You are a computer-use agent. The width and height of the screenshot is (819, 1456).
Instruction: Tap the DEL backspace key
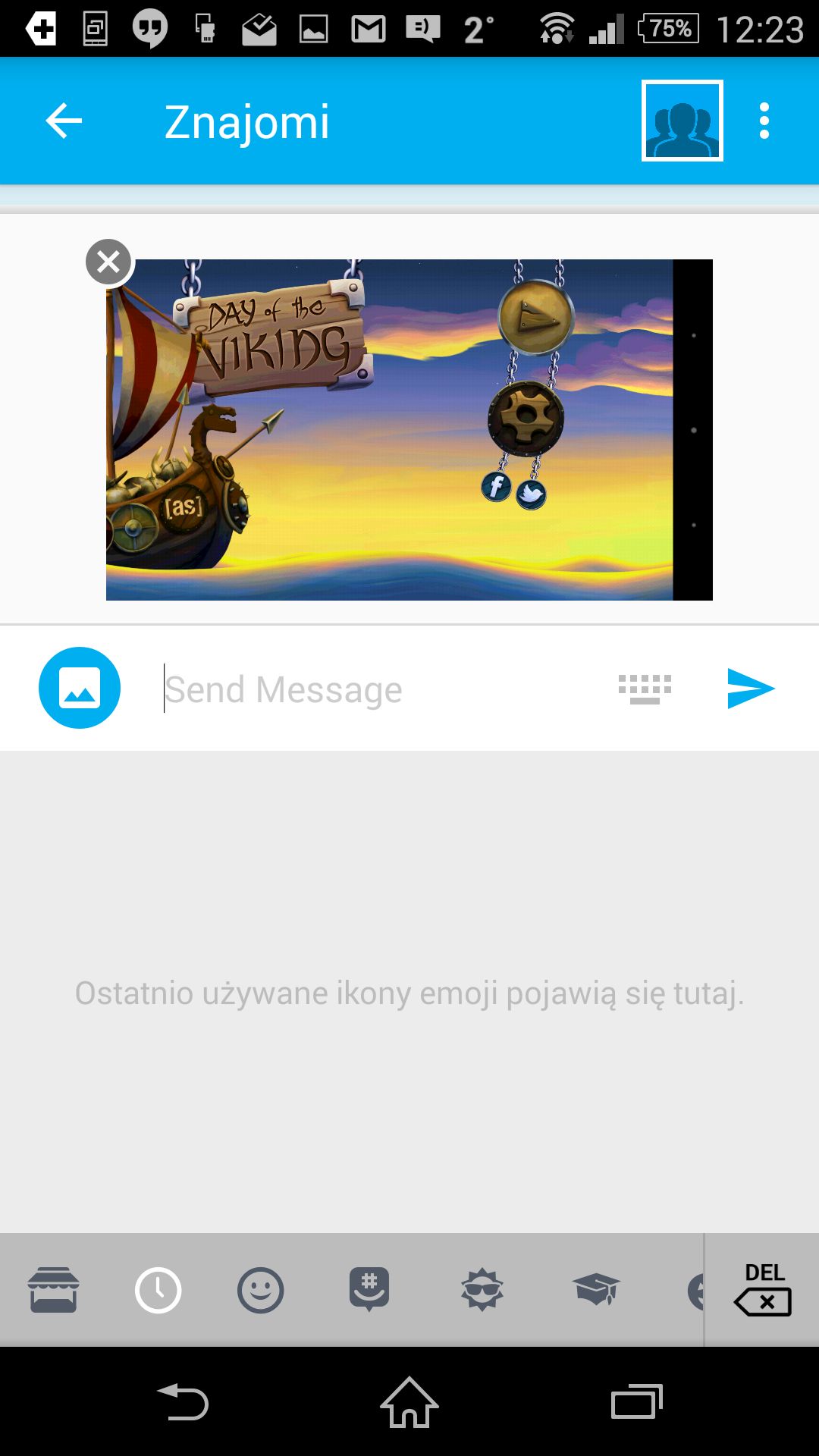(x=763, y=1289)
